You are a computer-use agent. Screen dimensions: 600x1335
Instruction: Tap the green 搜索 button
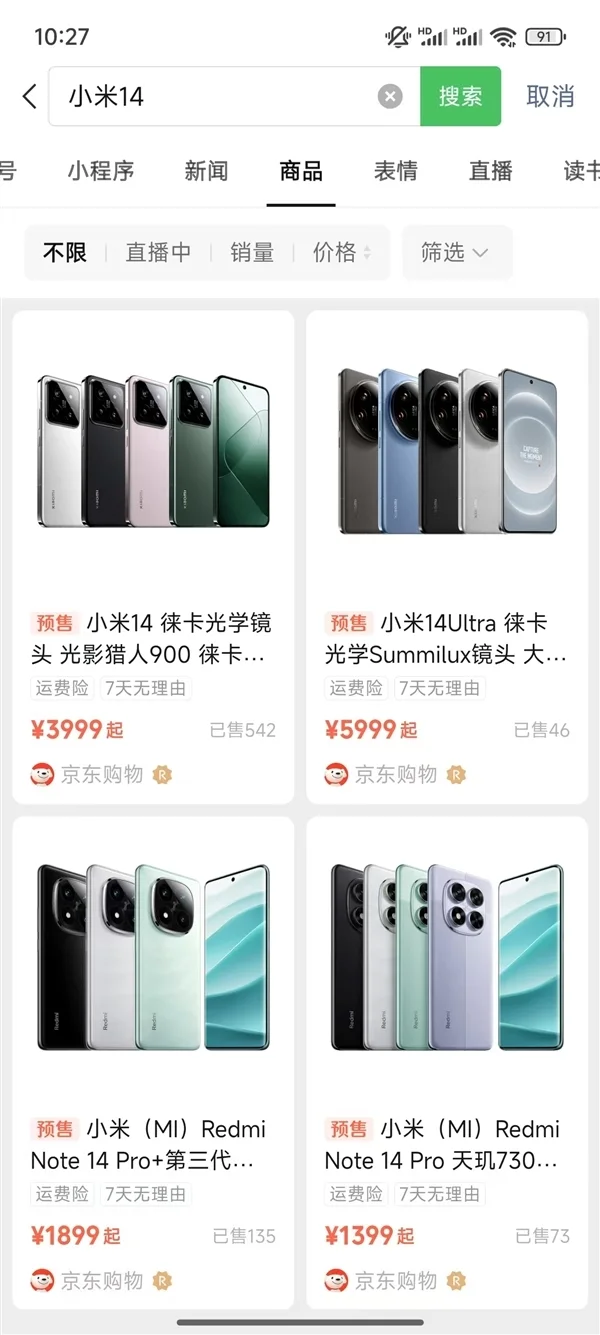point(460,96)
